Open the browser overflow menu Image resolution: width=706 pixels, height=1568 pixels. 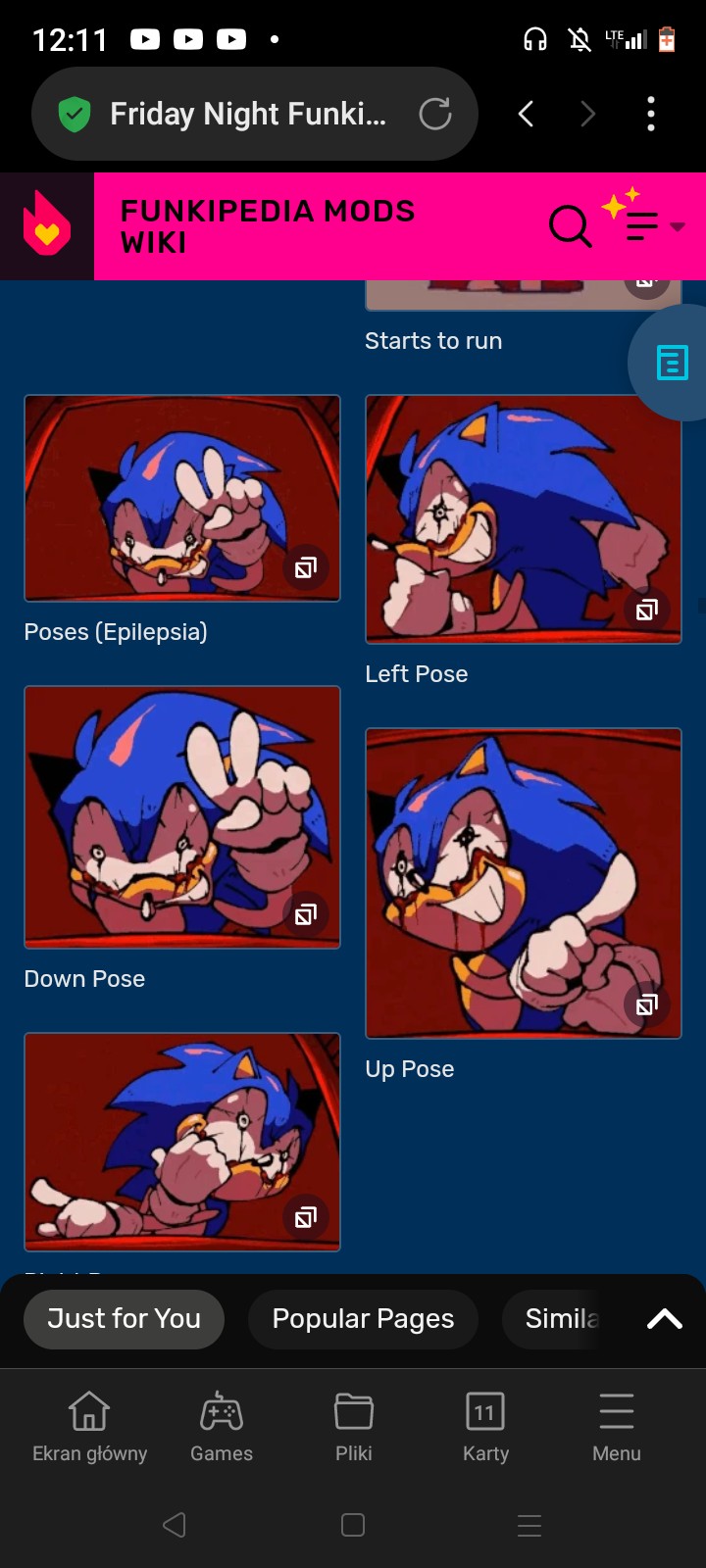click(x=651, y=115)
